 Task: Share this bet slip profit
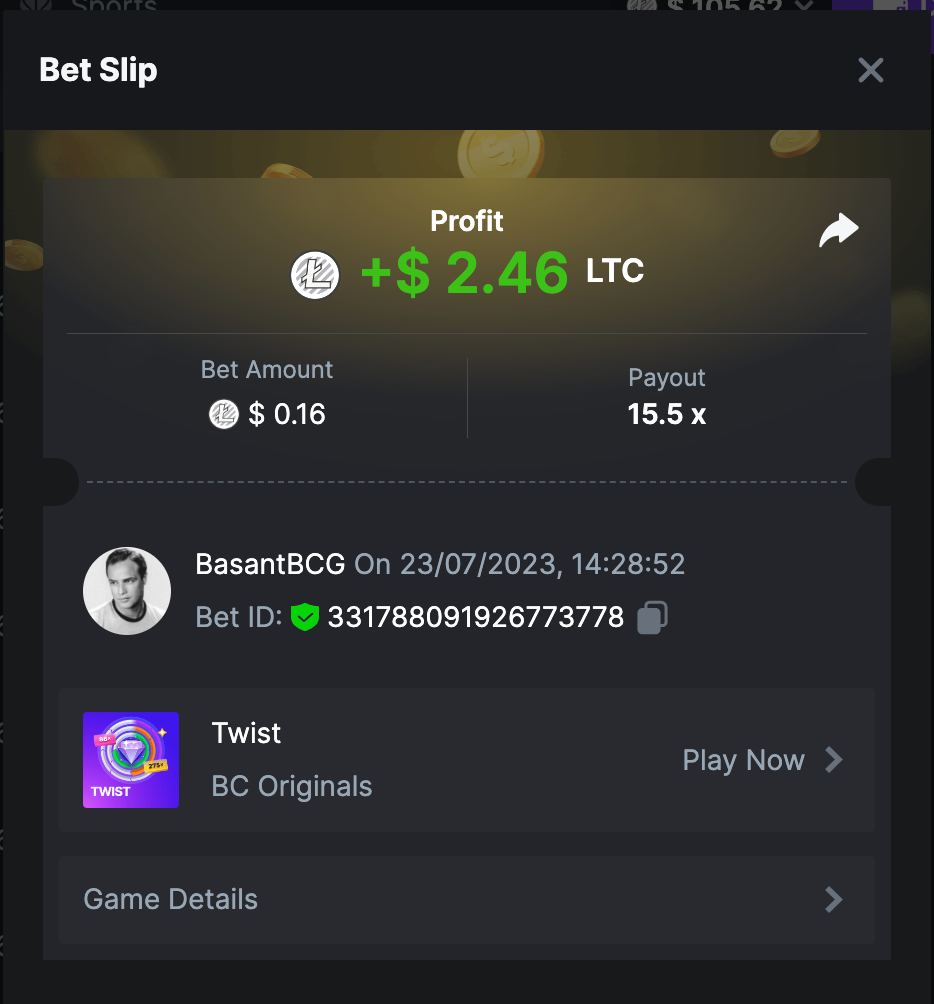click(x=838, y=231)
